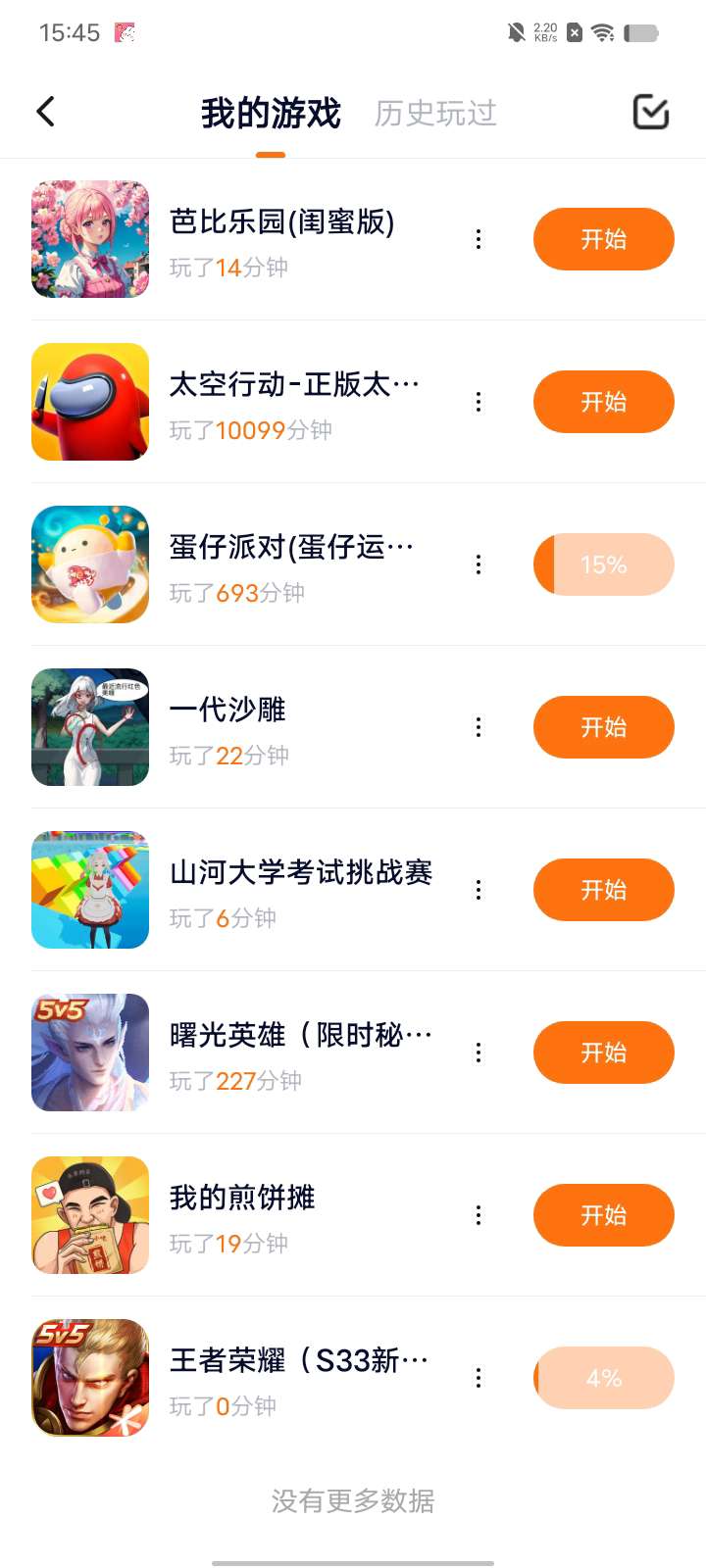Open the three-dot menu for 曙光英雄
Screen dimensions: 706x1568
(x=479, y=1053)
